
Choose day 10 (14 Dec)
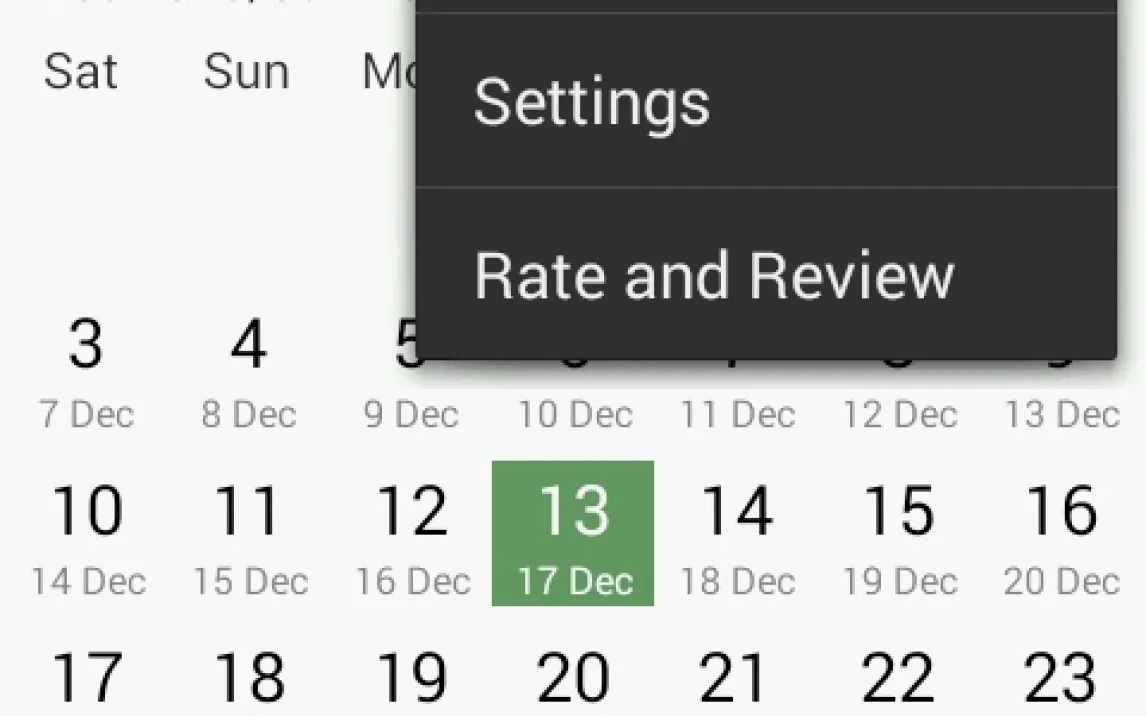point(88,535)
